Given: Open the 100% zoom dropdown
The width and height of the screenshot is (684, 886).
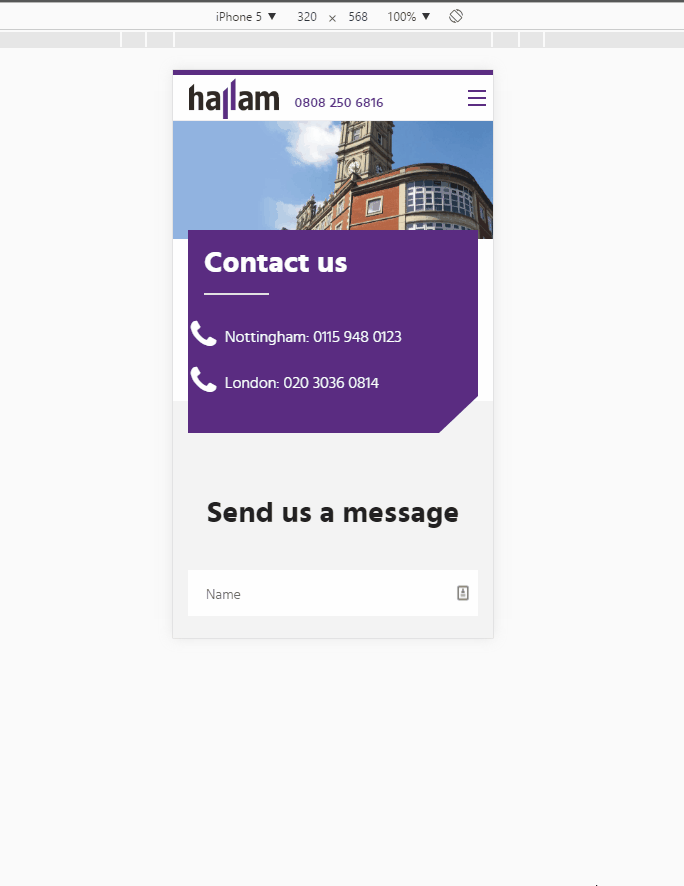Looking at the screenshot, I should click(409, 17).
